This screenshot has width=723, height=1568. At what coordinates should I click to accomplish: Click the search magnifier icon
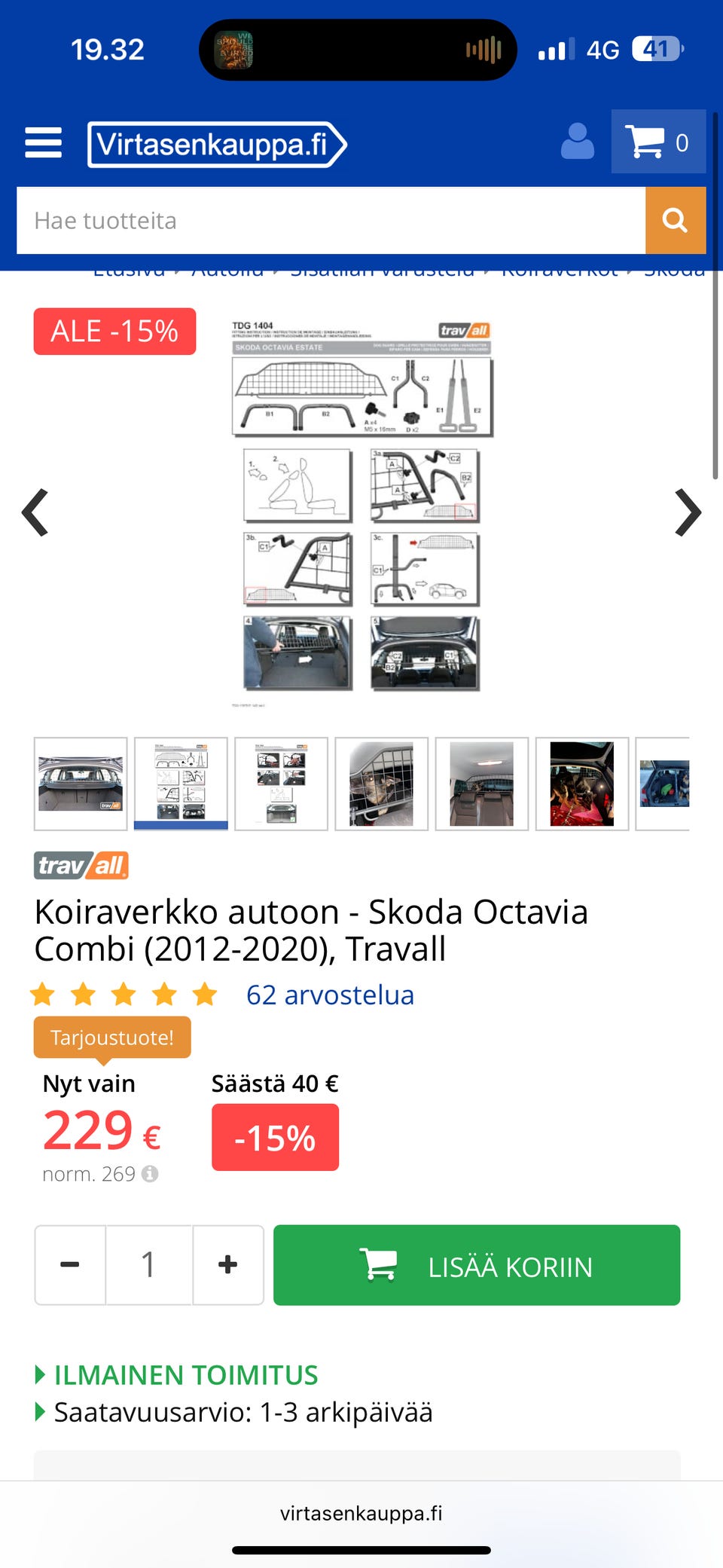(x=676, y=220)
